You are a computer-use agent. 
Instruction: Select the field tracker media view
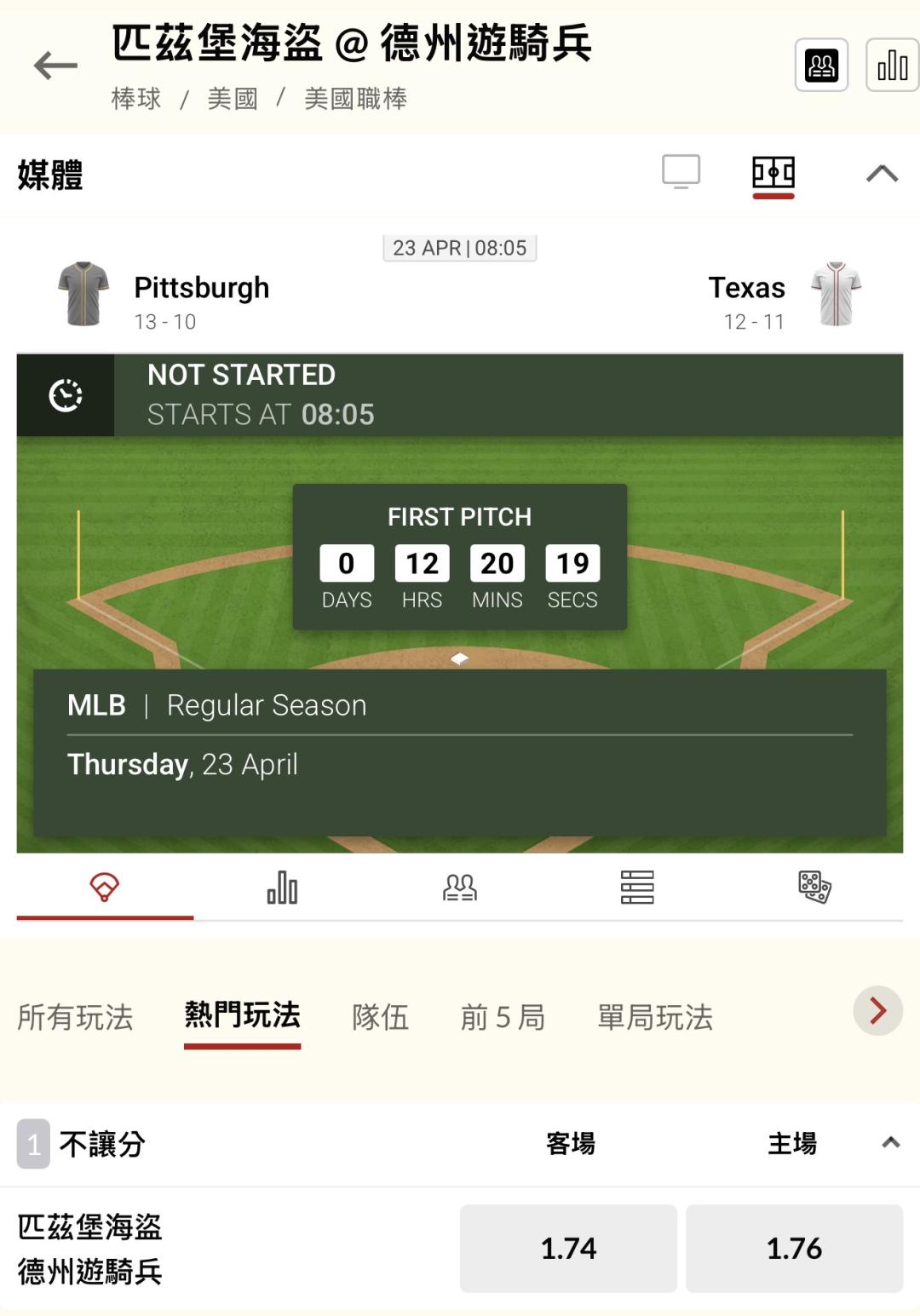point(773,174)
